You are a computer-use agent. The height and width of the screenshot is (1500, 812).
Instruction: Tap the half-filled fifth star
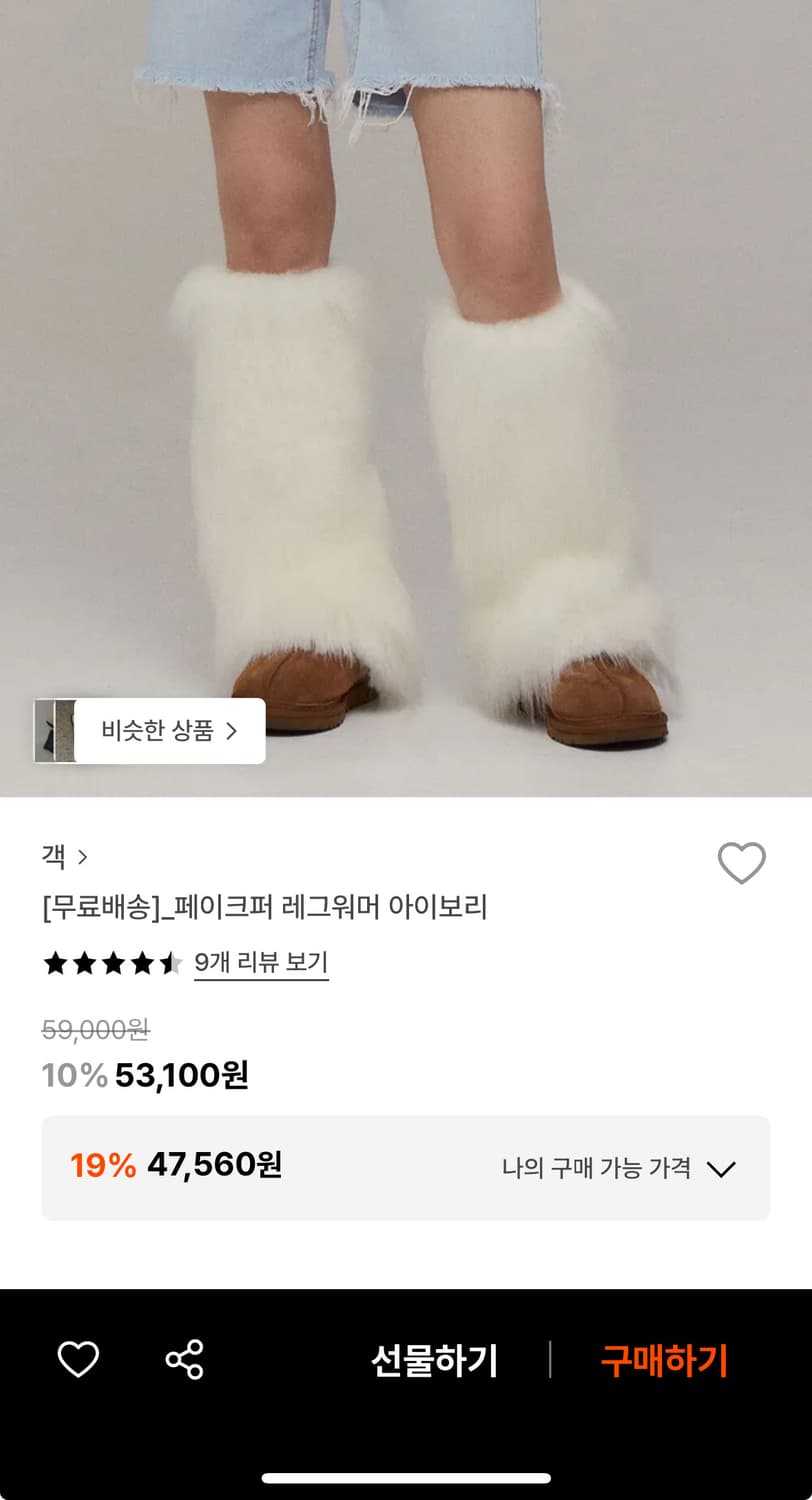pos(168,965)
